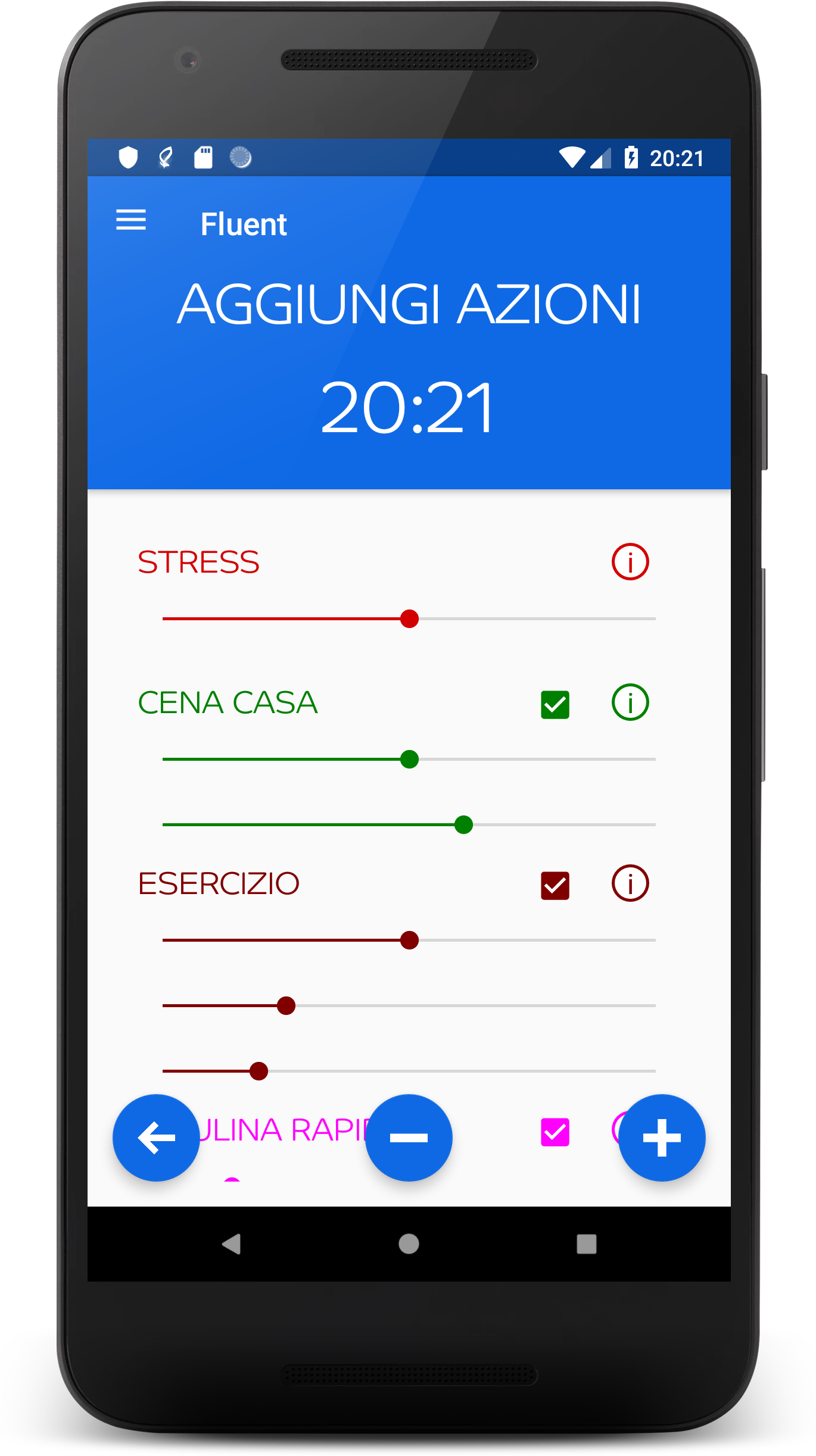
Task: Set the second CENA CASA slider
Action: pos(463,825)
